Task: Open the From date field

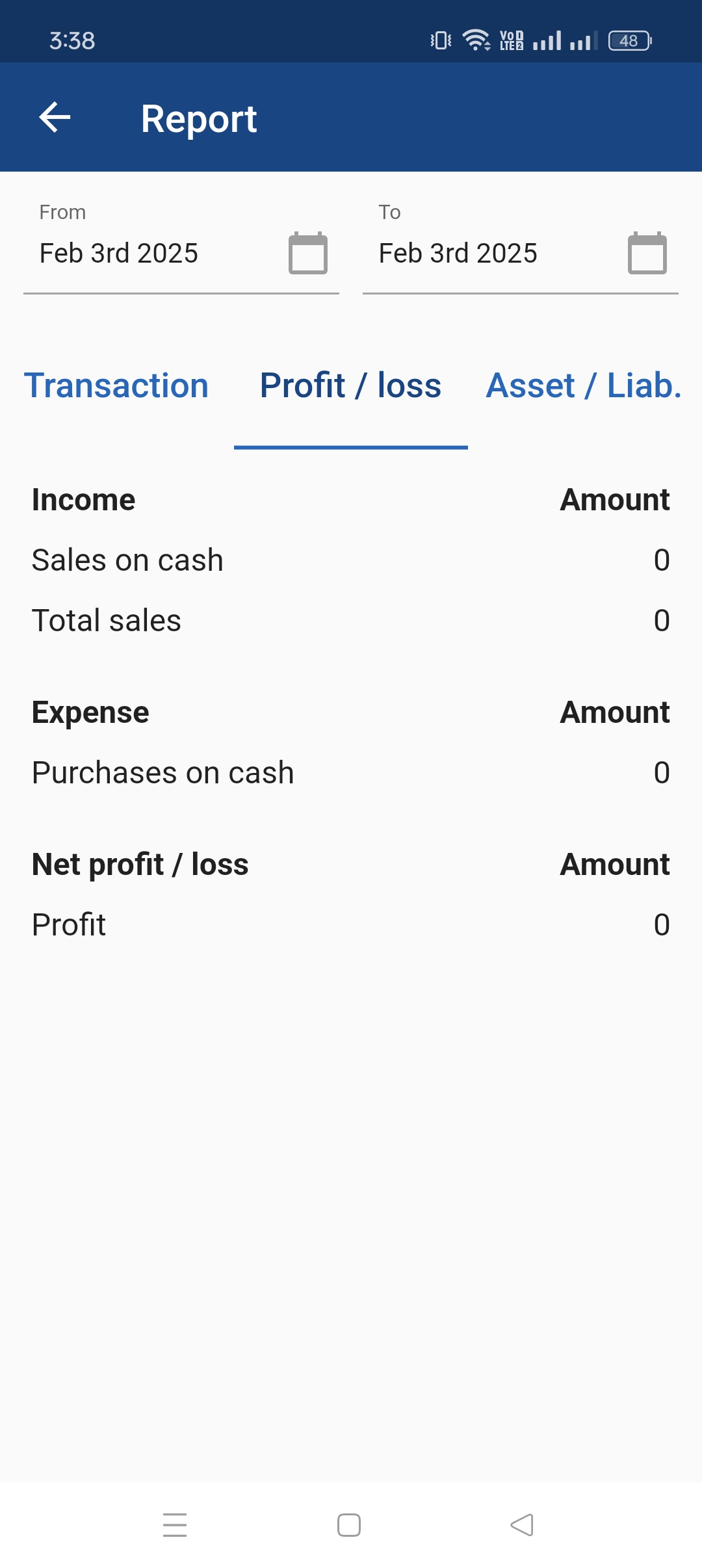Action: coord(118,254)
